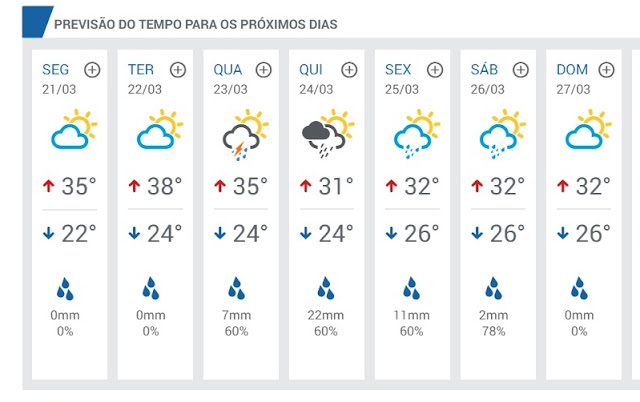Screen dimensions: 640x402
Task: Show more for SEX 25/03
Action: [435, 70]
